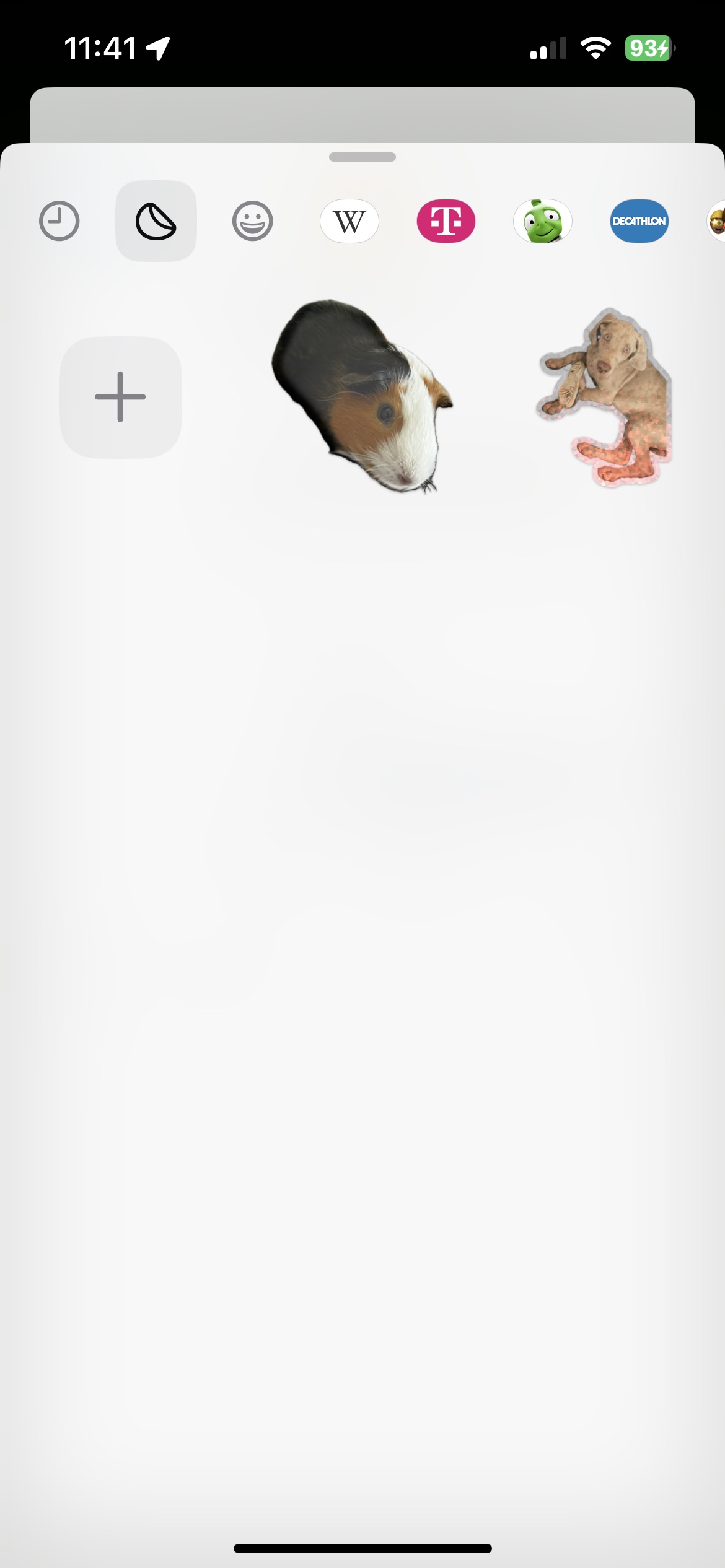Switch to the emoji stickers tab
The height and width of the screenshot is (1568, 725).
[252, 221]
